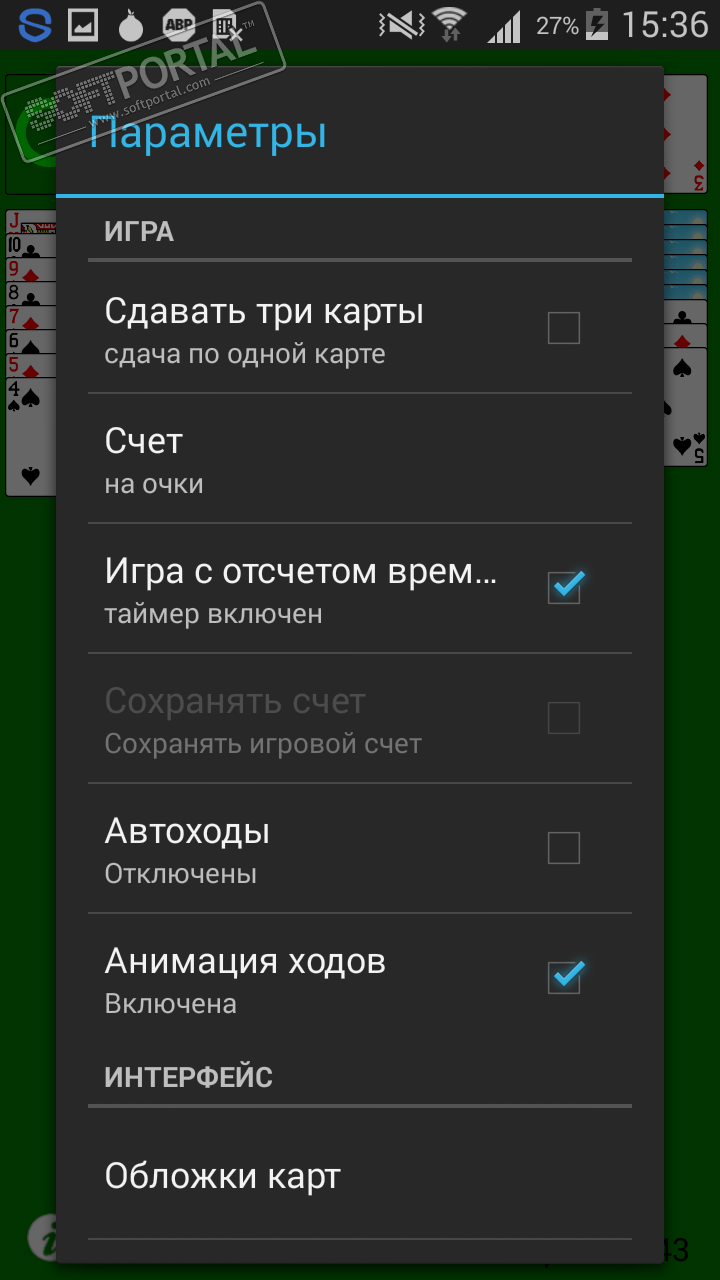This screenshot has width=720, height=1280.
Task: Enable the Автоходы checkbox
Action: click(x=563, y=848)
